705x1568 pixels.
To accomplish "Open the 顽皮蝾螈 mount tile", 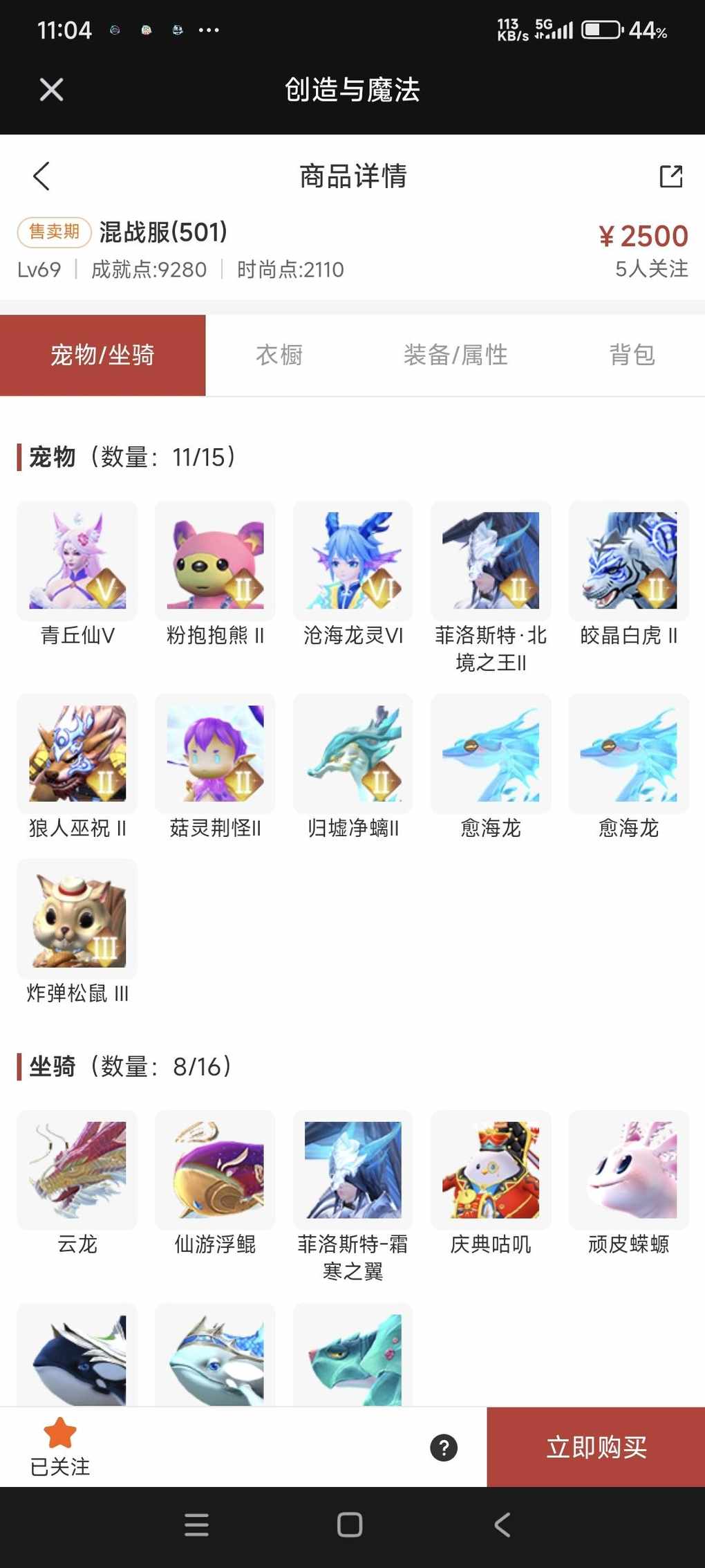I will click(x=629, y=1170).
